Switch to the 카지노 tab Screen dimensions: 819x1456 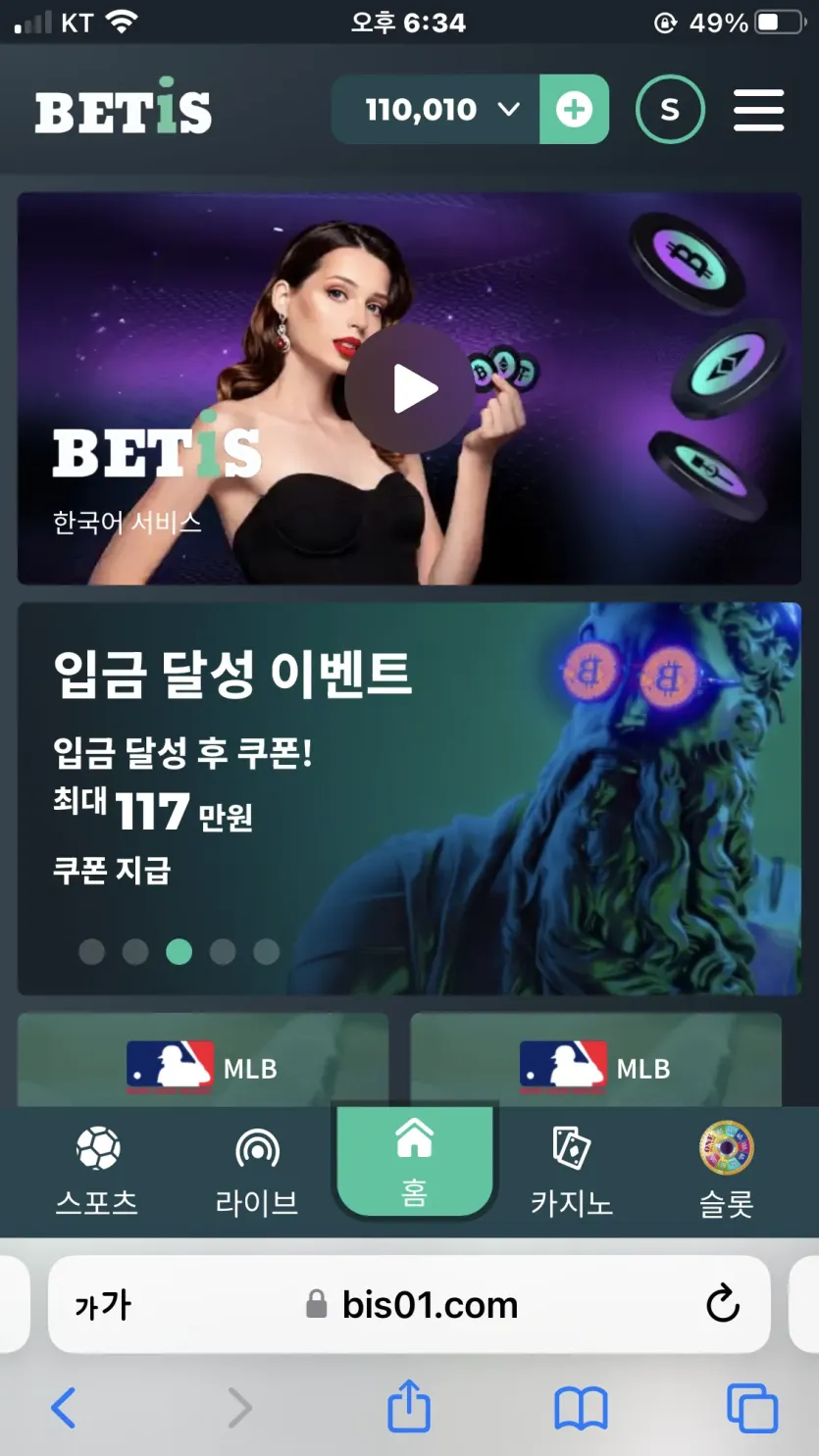(x=572, y=1173)
